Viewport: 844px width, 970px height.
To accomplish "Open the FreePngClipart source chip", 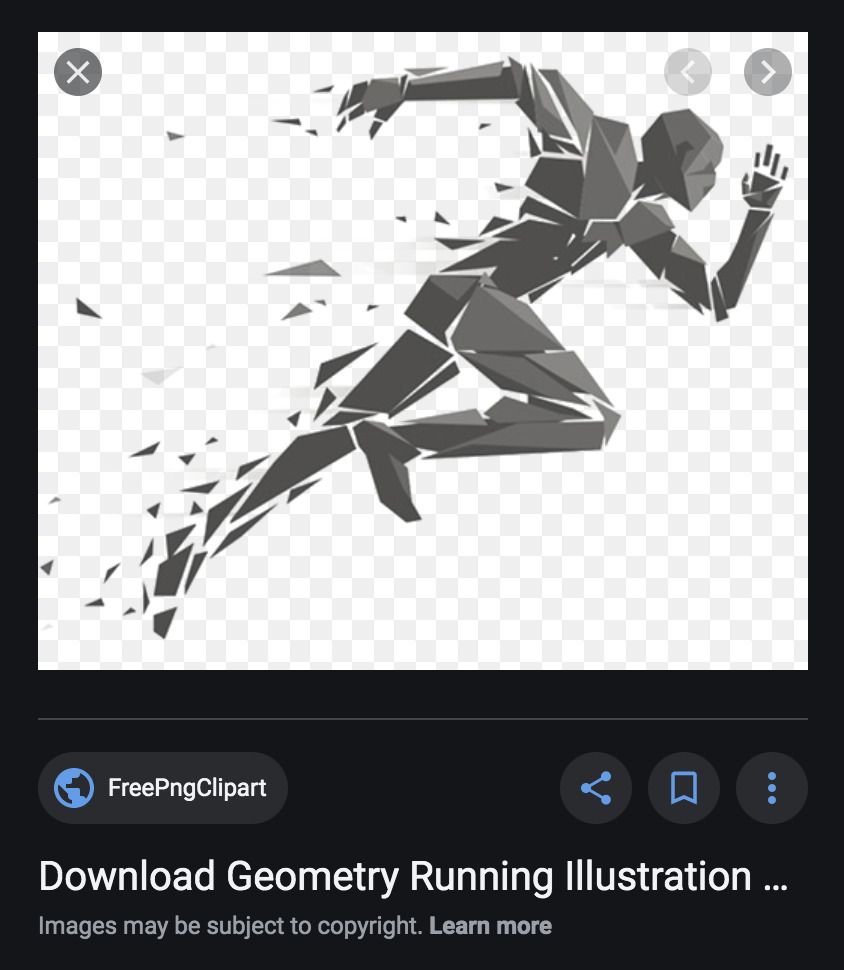I will coord(163,788).
